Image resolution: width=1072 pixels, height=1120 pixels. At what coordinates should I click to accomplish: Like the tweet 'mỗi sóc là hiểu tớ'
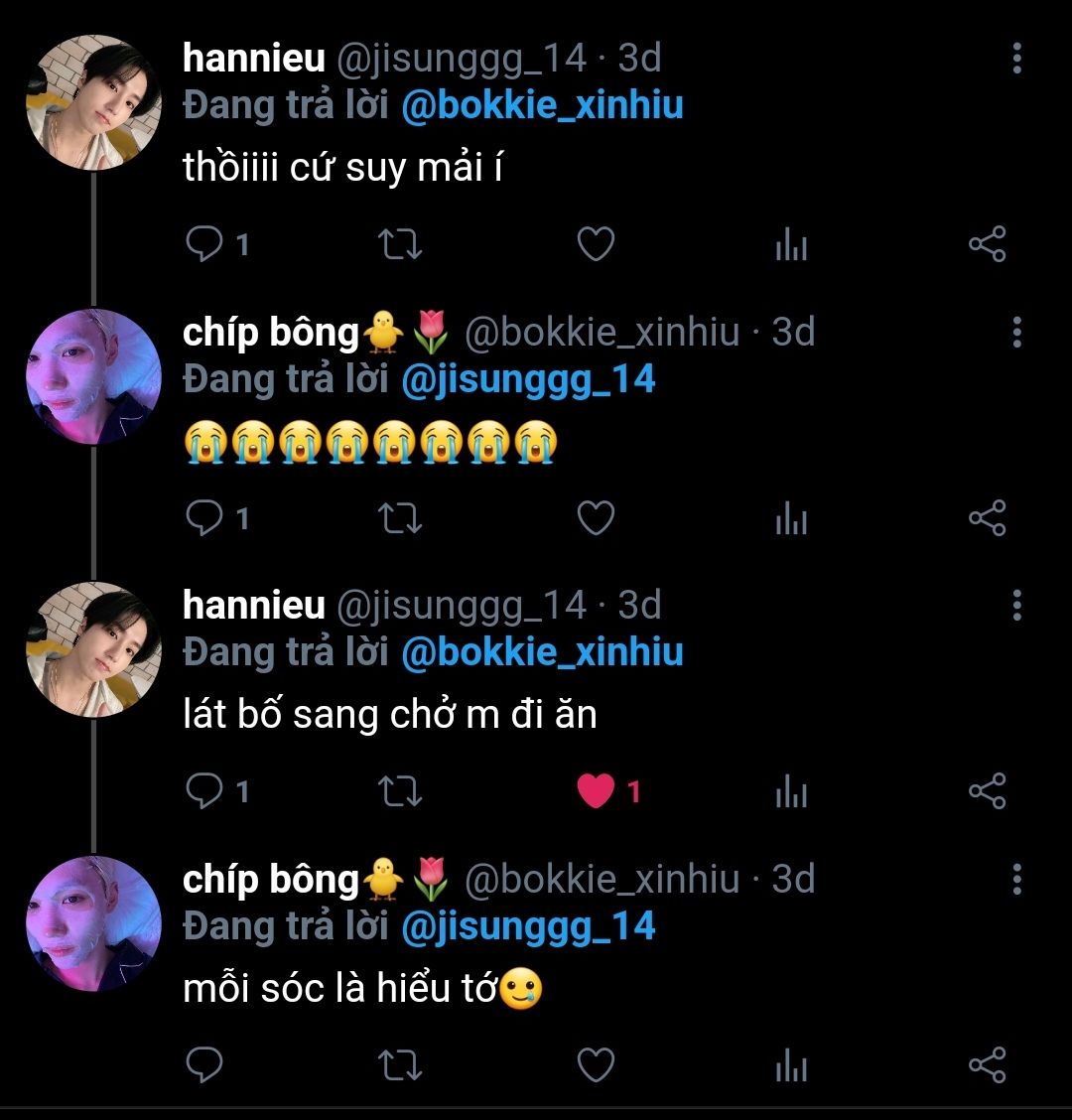(596, 1065)
